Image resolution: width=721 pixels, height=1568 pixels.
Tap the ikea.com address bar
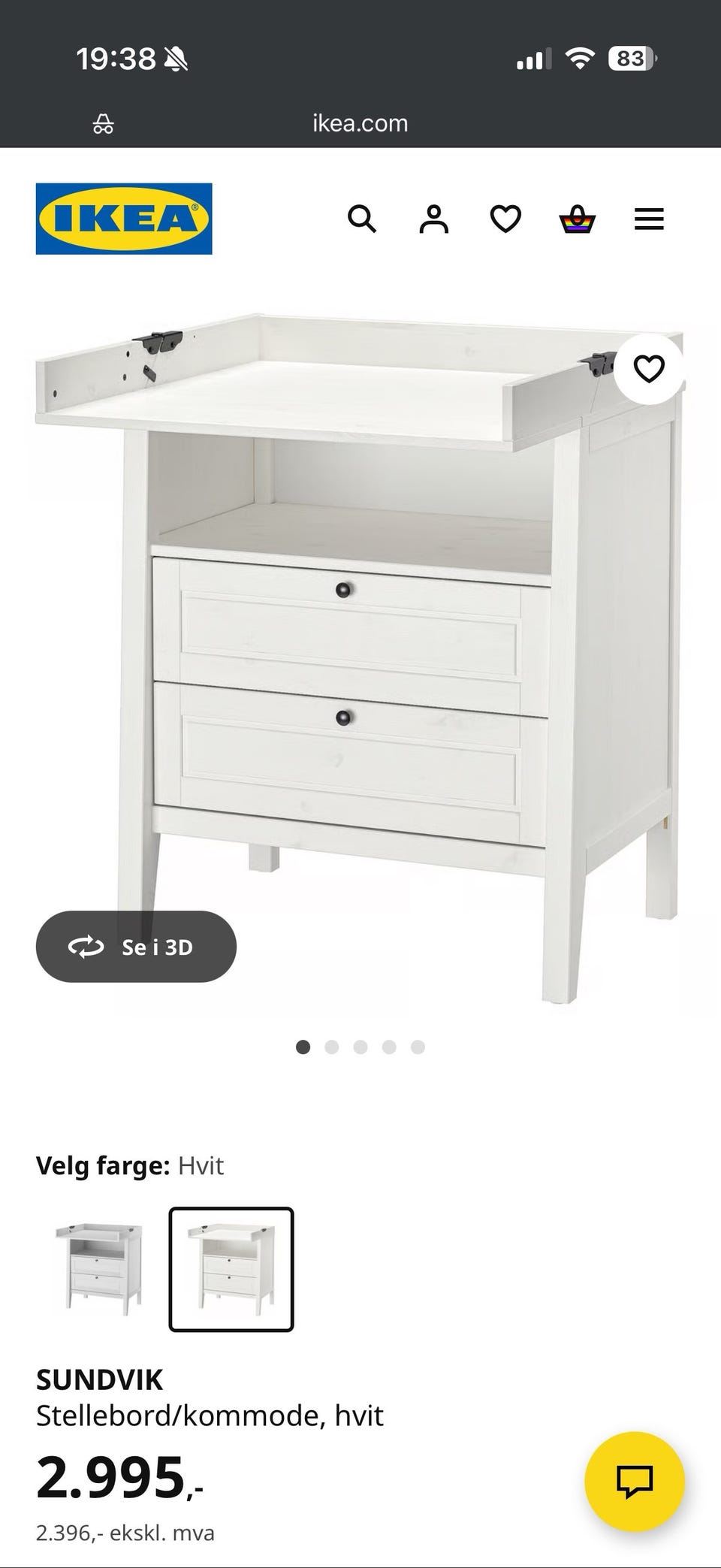[360, 123]
